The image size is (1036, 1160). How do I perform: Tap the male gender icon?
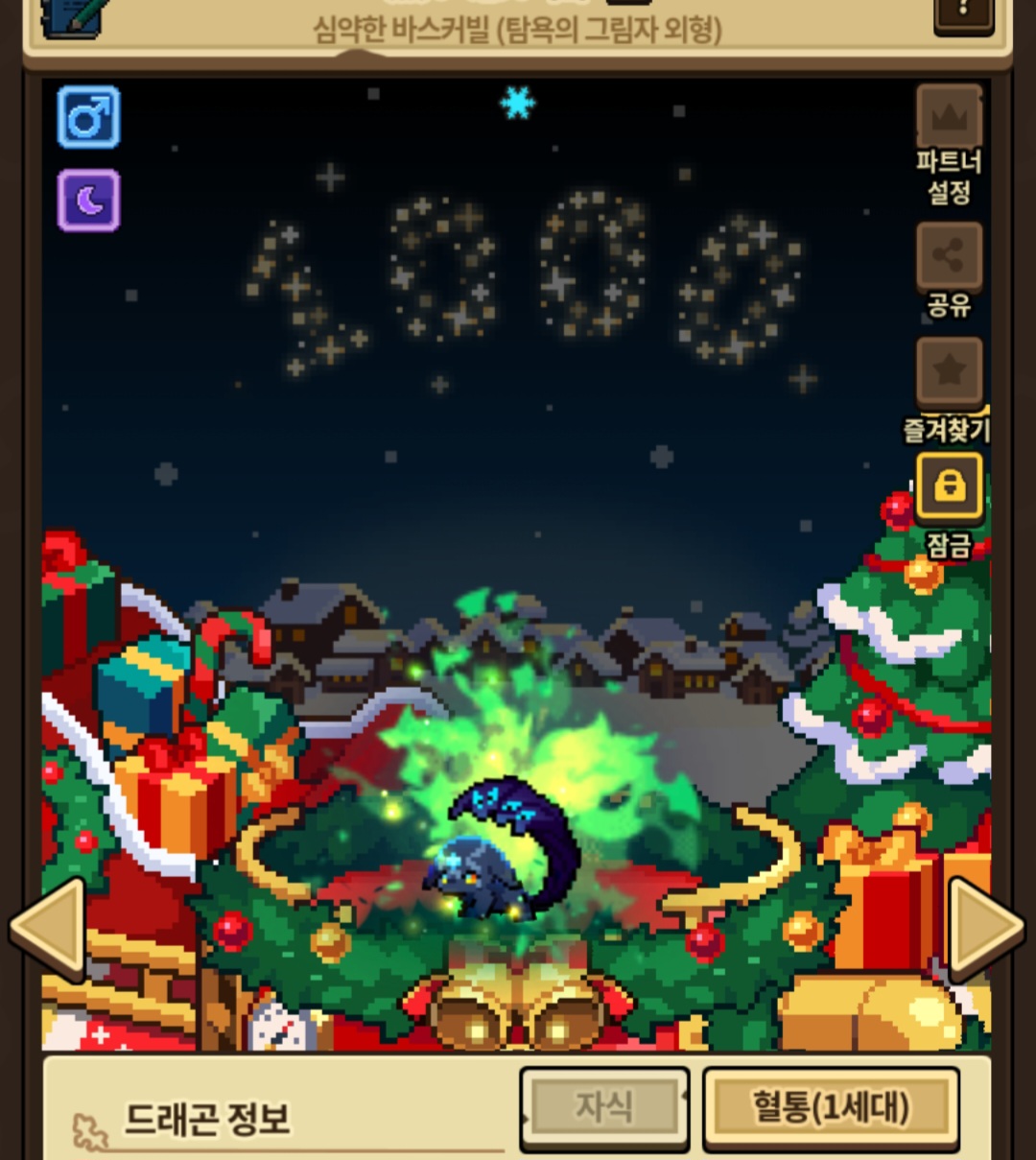tap(88, 117)
